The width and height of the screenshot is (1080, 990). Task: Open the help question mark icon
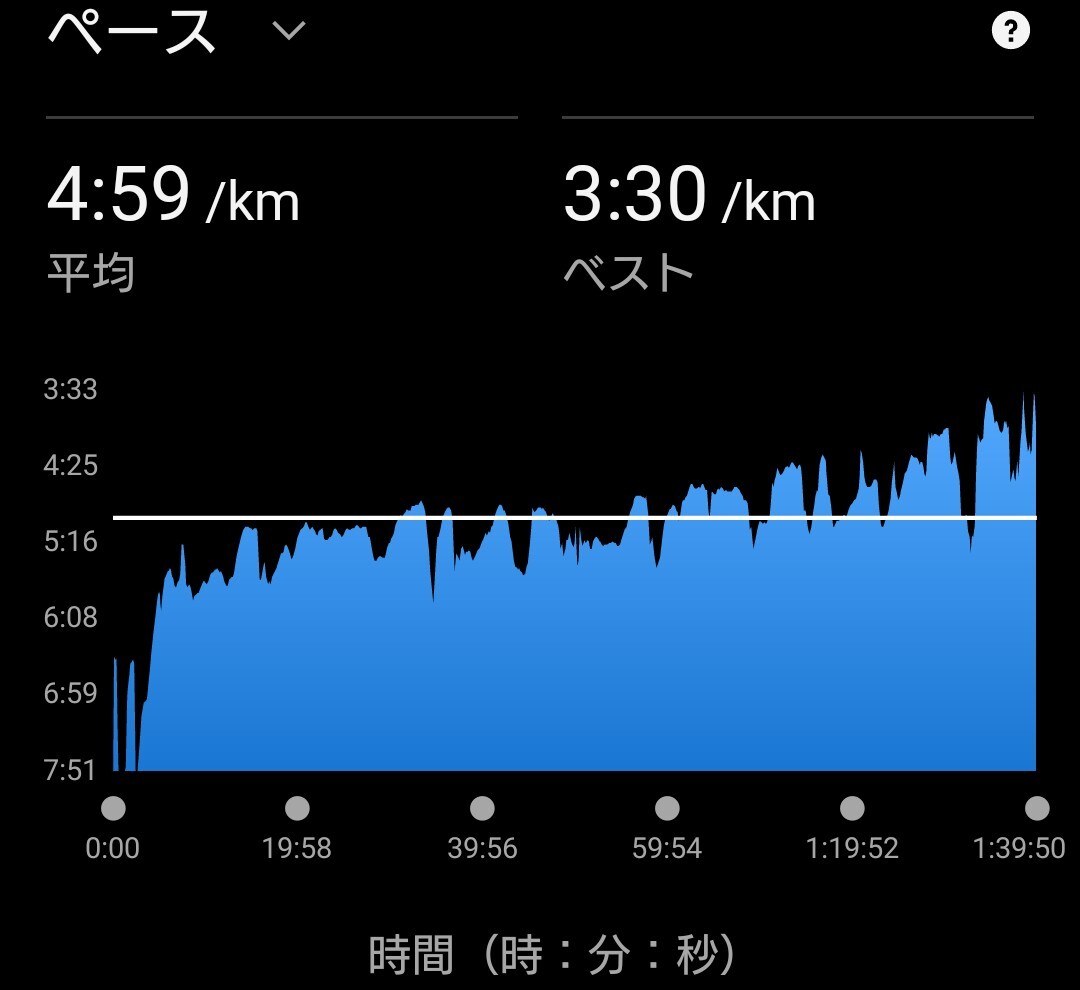click(1010, 32)
